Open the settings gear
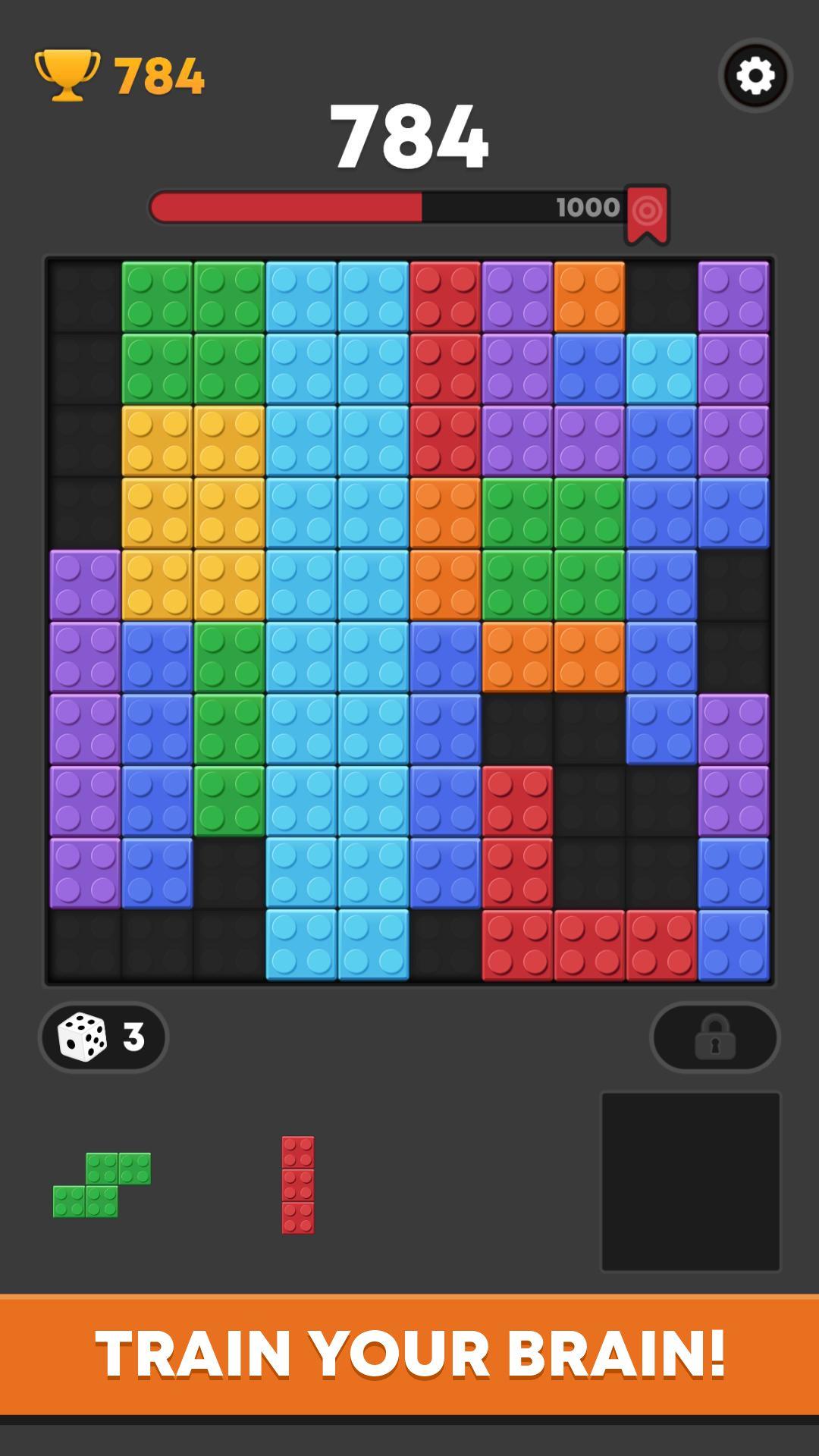Image resolution: width=819 pixels, height=1456 pixels. pos(755,76)
